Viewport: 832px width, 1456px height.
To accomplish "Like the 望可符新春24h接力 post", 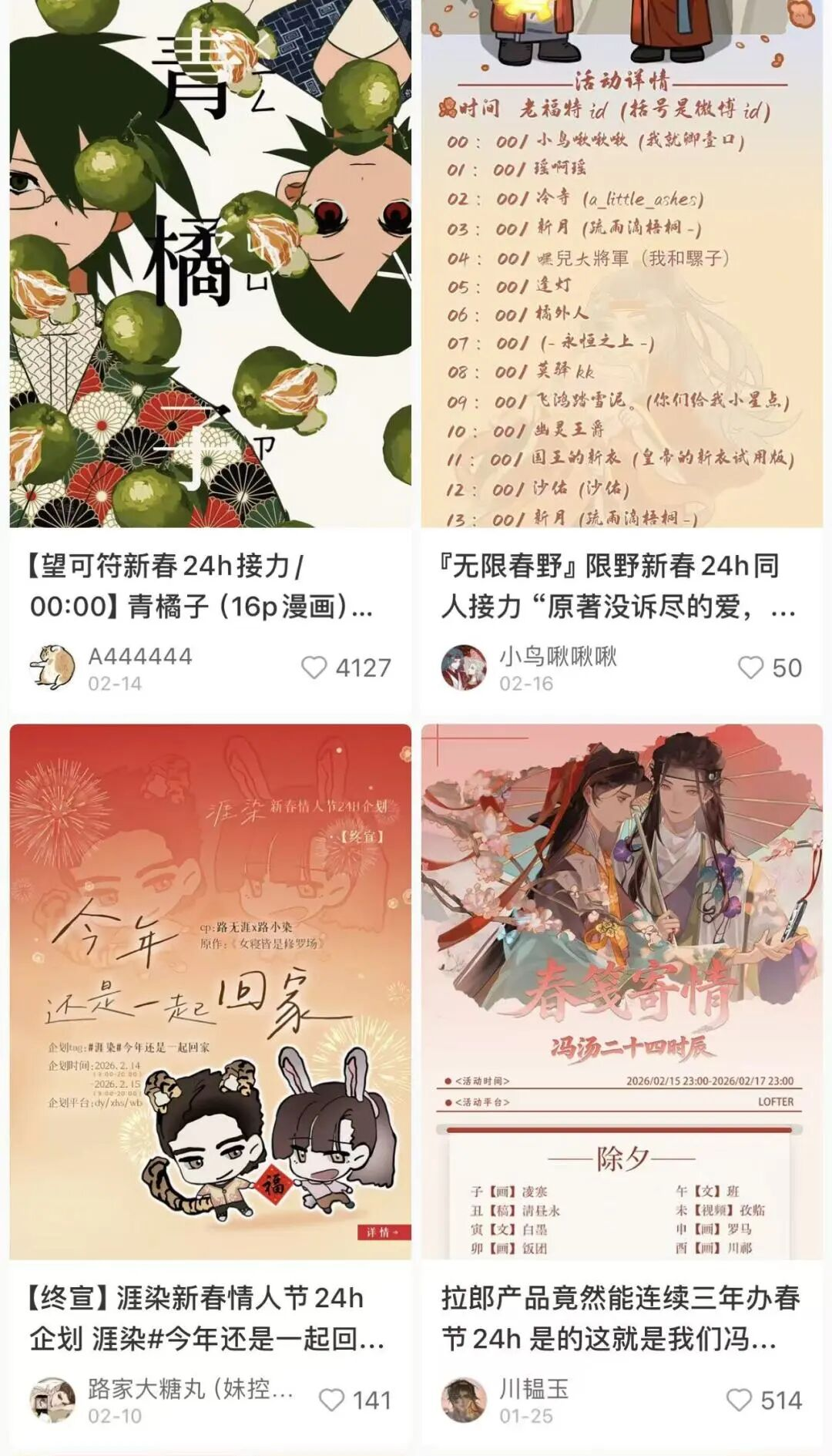I will point(314,667).
